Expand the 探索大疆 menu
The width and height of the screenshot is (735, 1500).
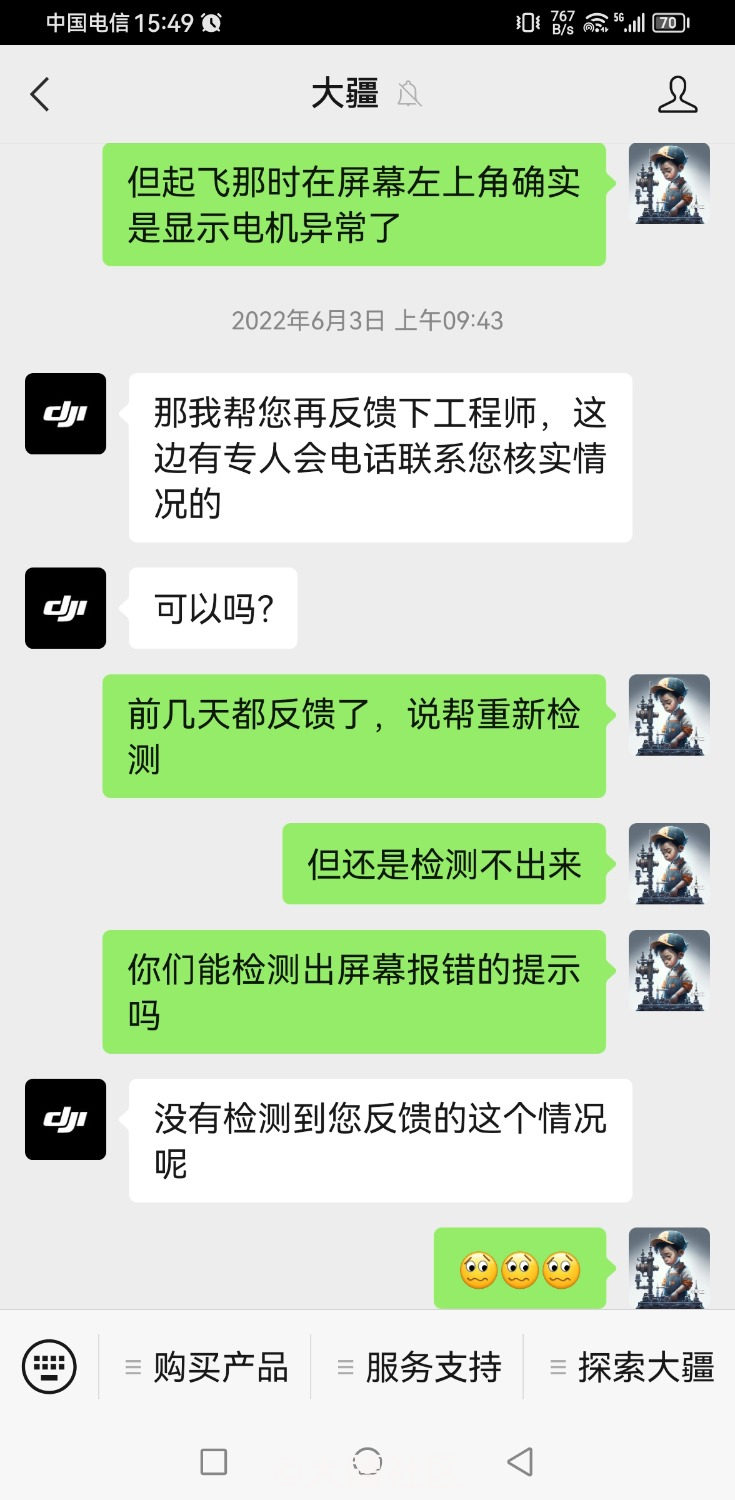click(632, 1367)
